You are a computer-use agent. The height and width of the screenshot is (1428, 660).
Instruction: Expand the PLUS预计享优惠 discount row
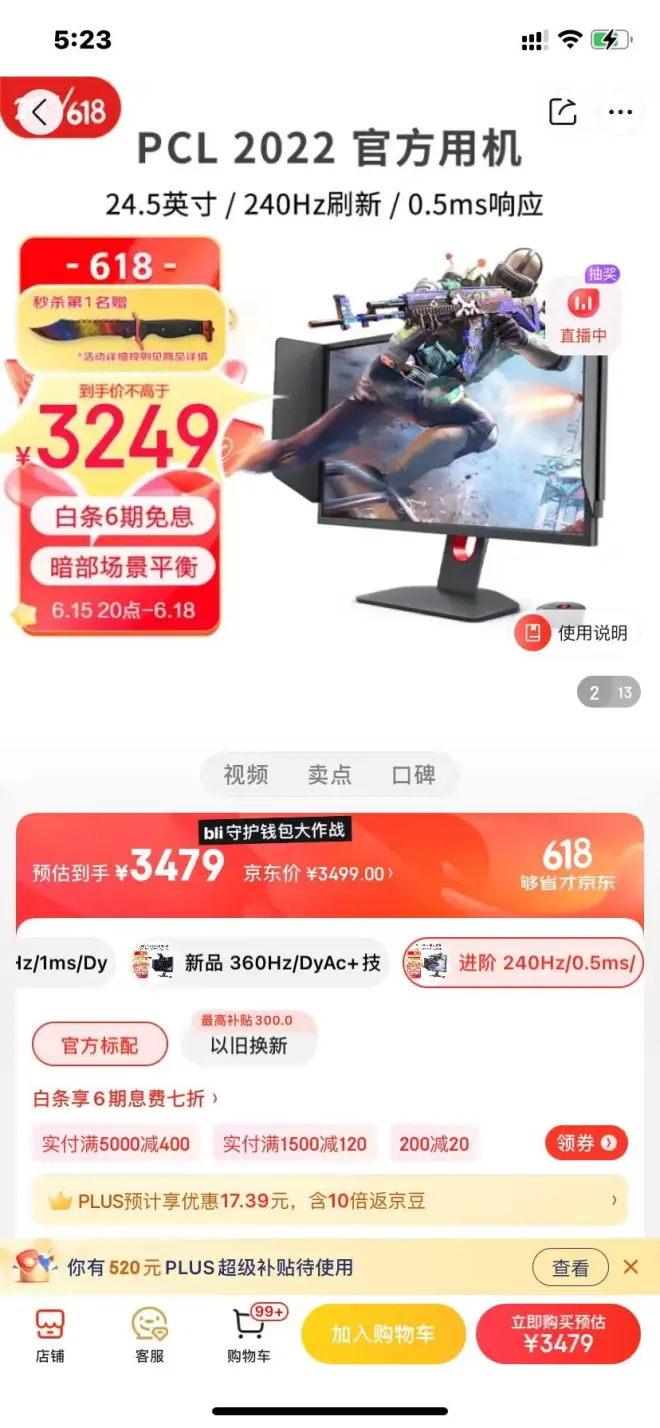tap(330, 1199)
